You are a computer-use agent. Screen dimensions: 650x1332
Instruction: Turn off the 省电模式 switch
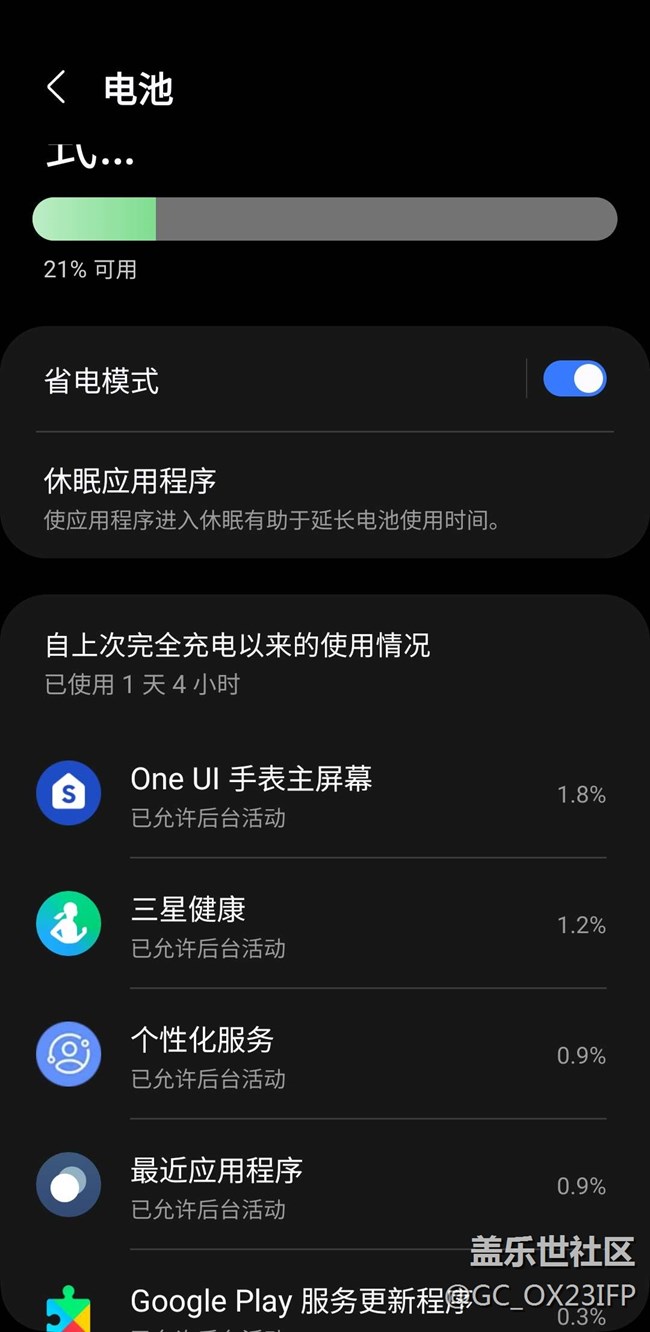pos(574,379)
